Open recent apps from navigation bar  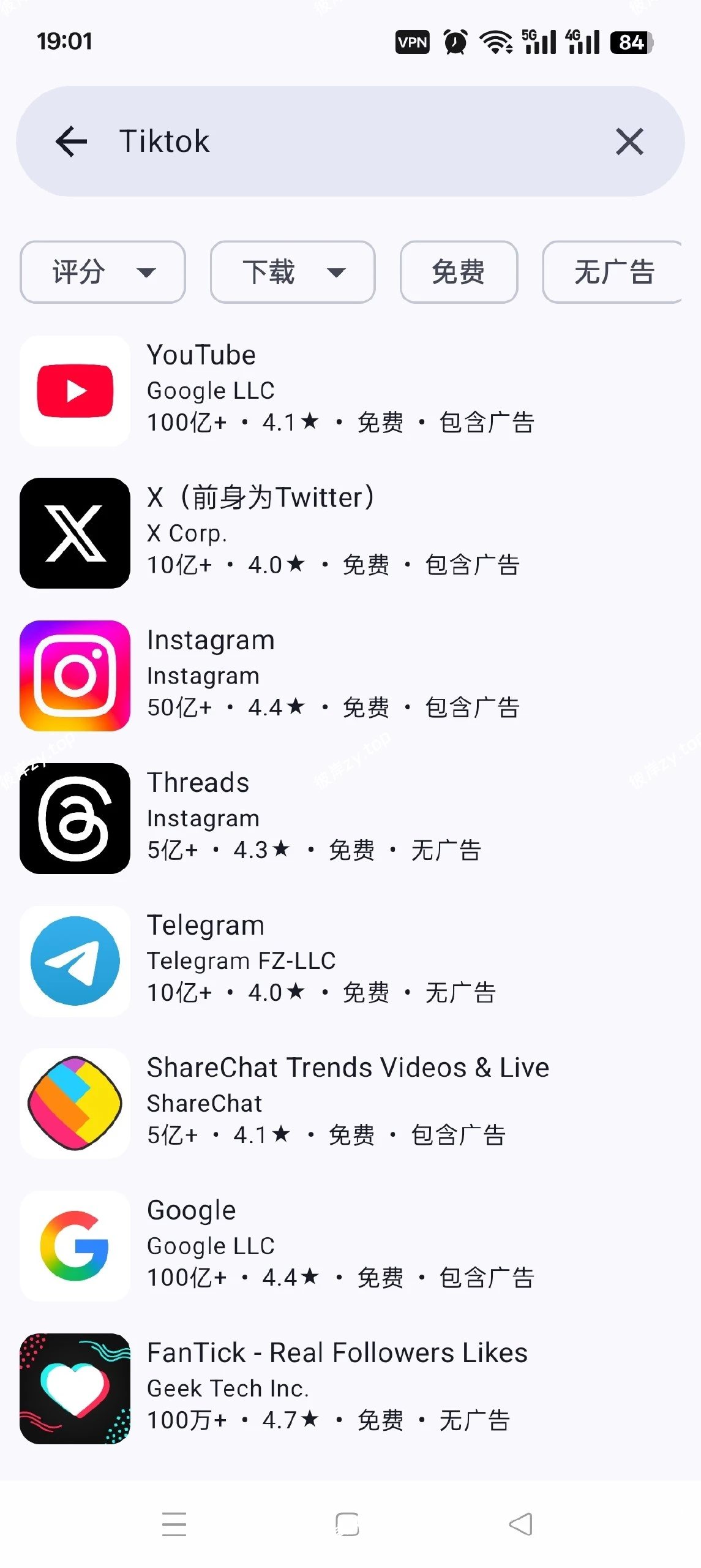(x=174, y=1524)
